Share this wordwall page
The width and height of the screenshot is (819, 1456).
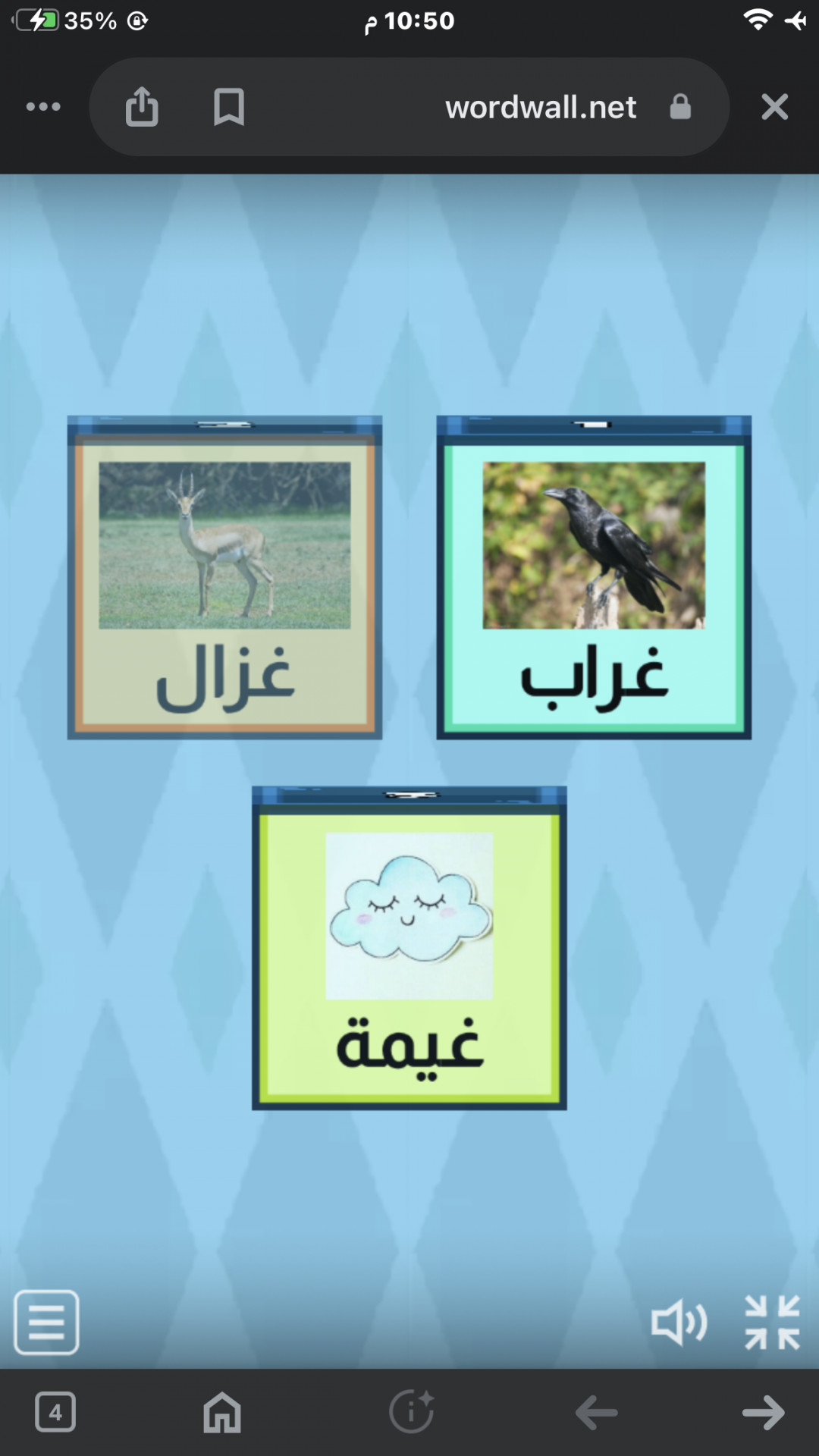142,107
